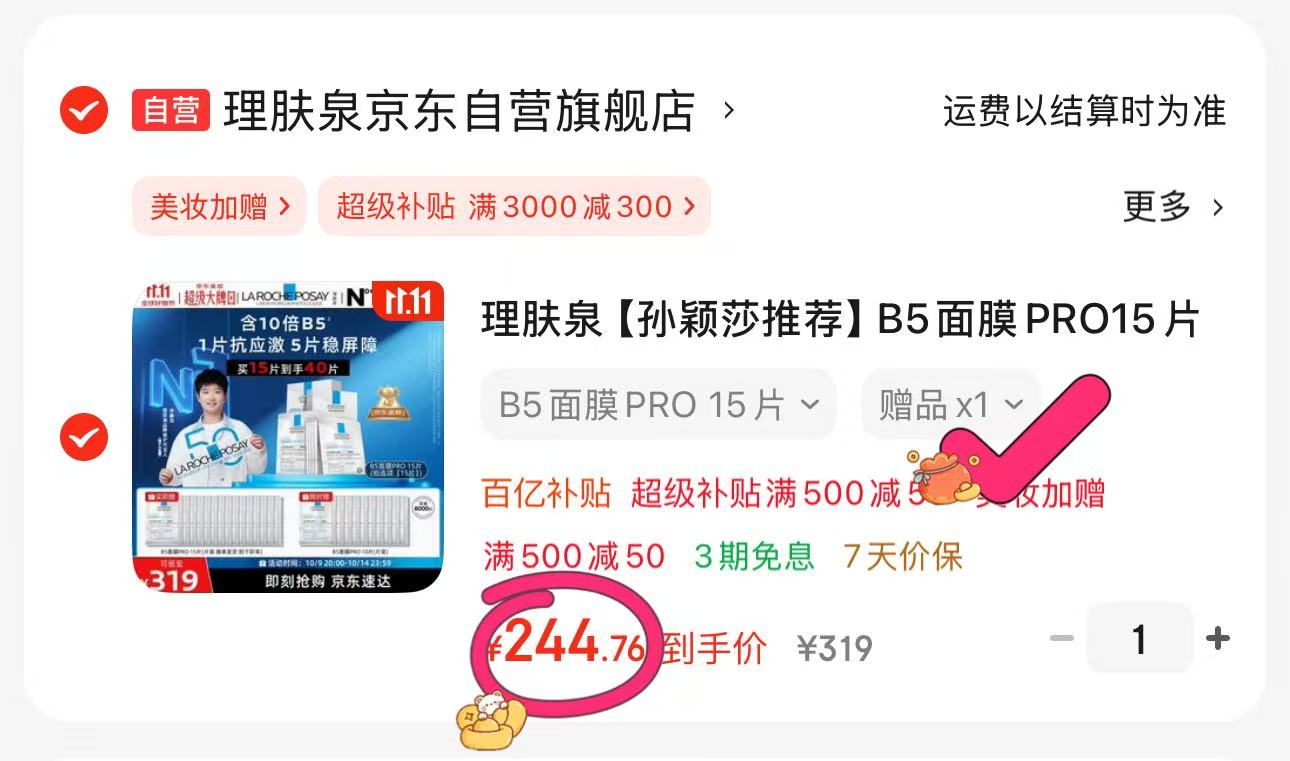1290x761 pixels.
Task: Expand the 赠品 x1 gift dropdown
Action: pos(950,405)
